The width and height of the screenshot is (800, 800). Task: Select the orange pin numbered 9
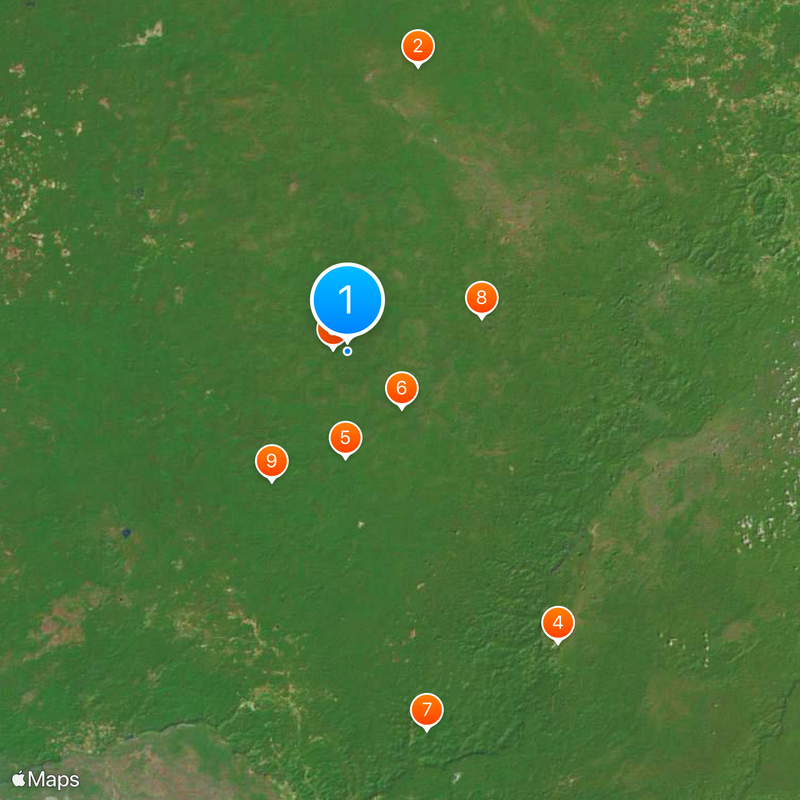pyautogui.click(x=271, y=461)
